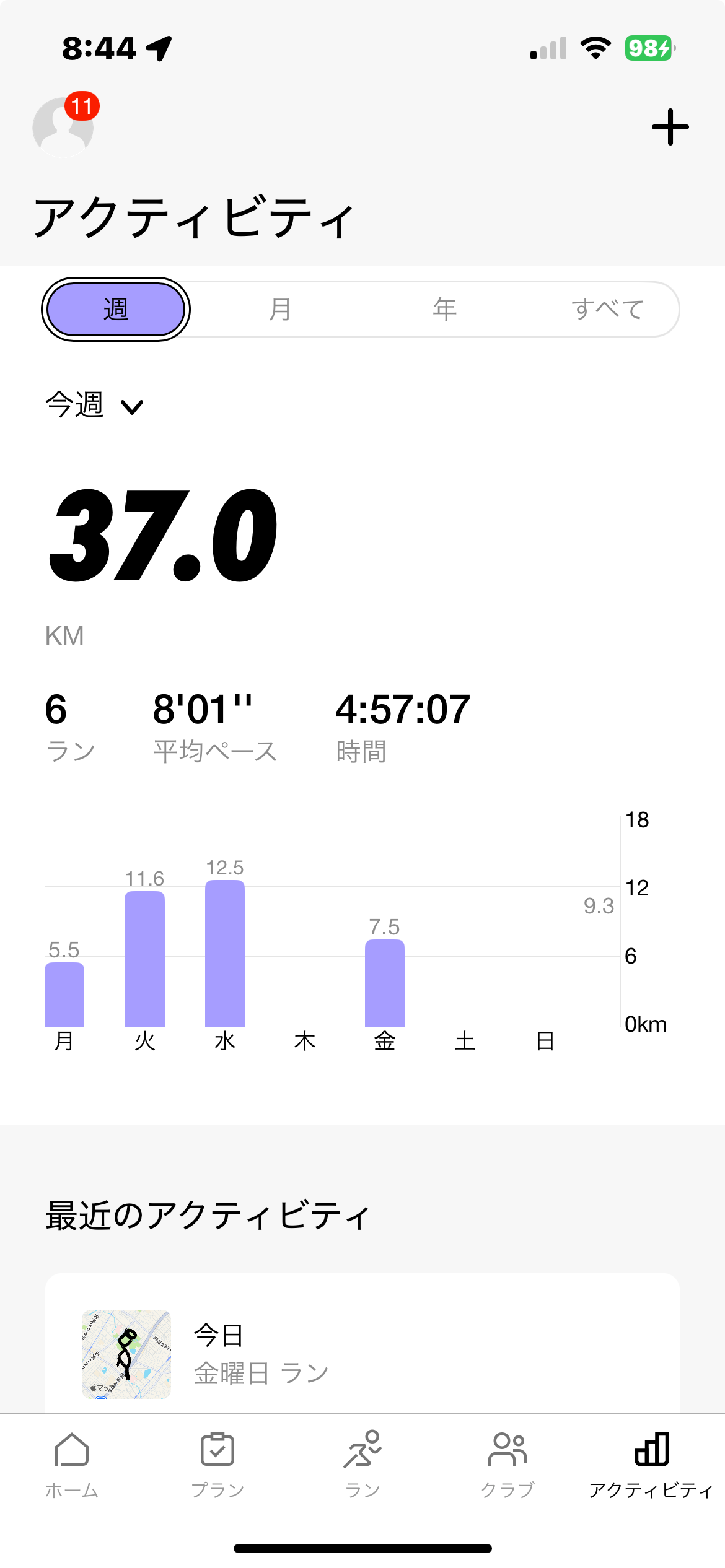The image size is (725, 1568).
Task: Go to the ホーム tab
Action: (x=72, y=1465)
